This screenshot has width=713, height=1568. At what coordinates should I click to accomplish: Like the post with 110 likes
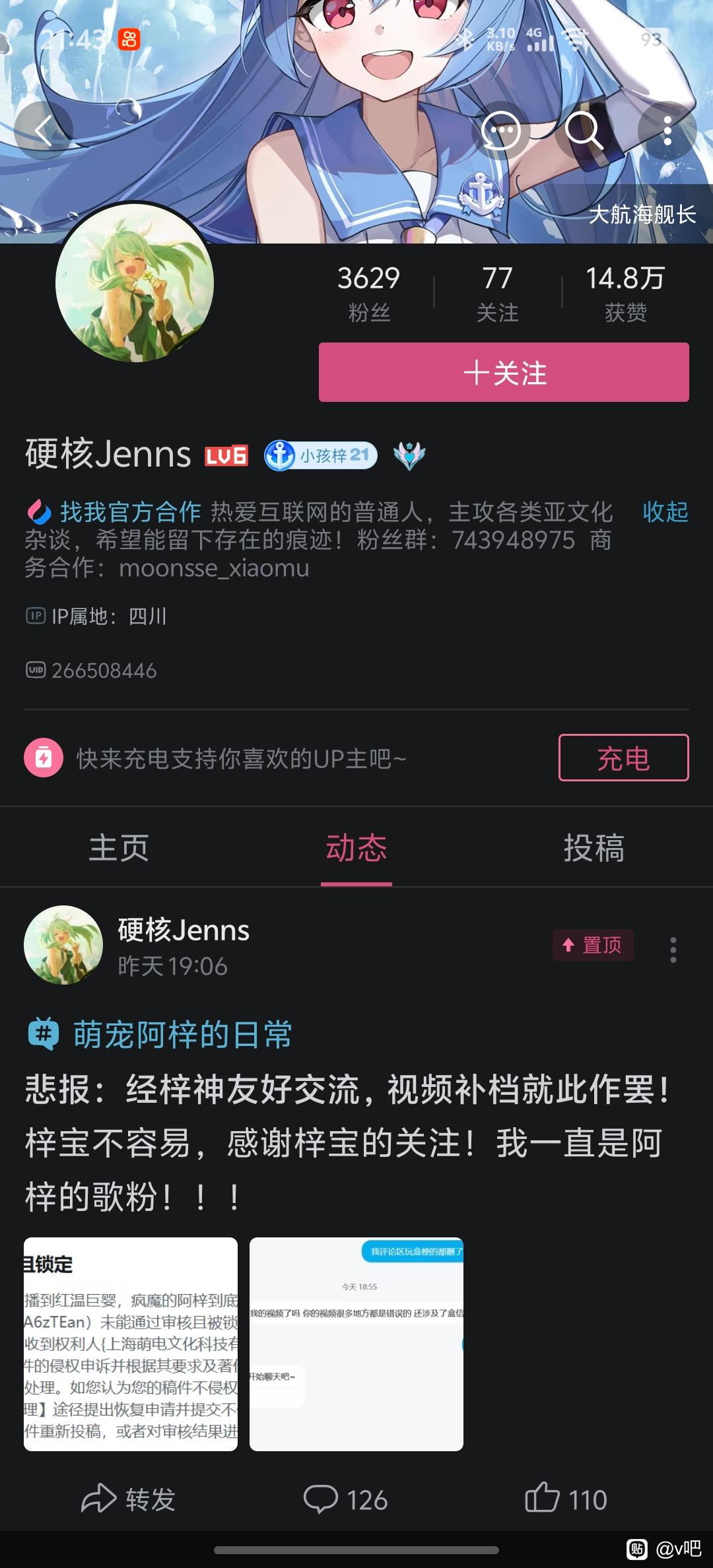tap(566, 1499)
